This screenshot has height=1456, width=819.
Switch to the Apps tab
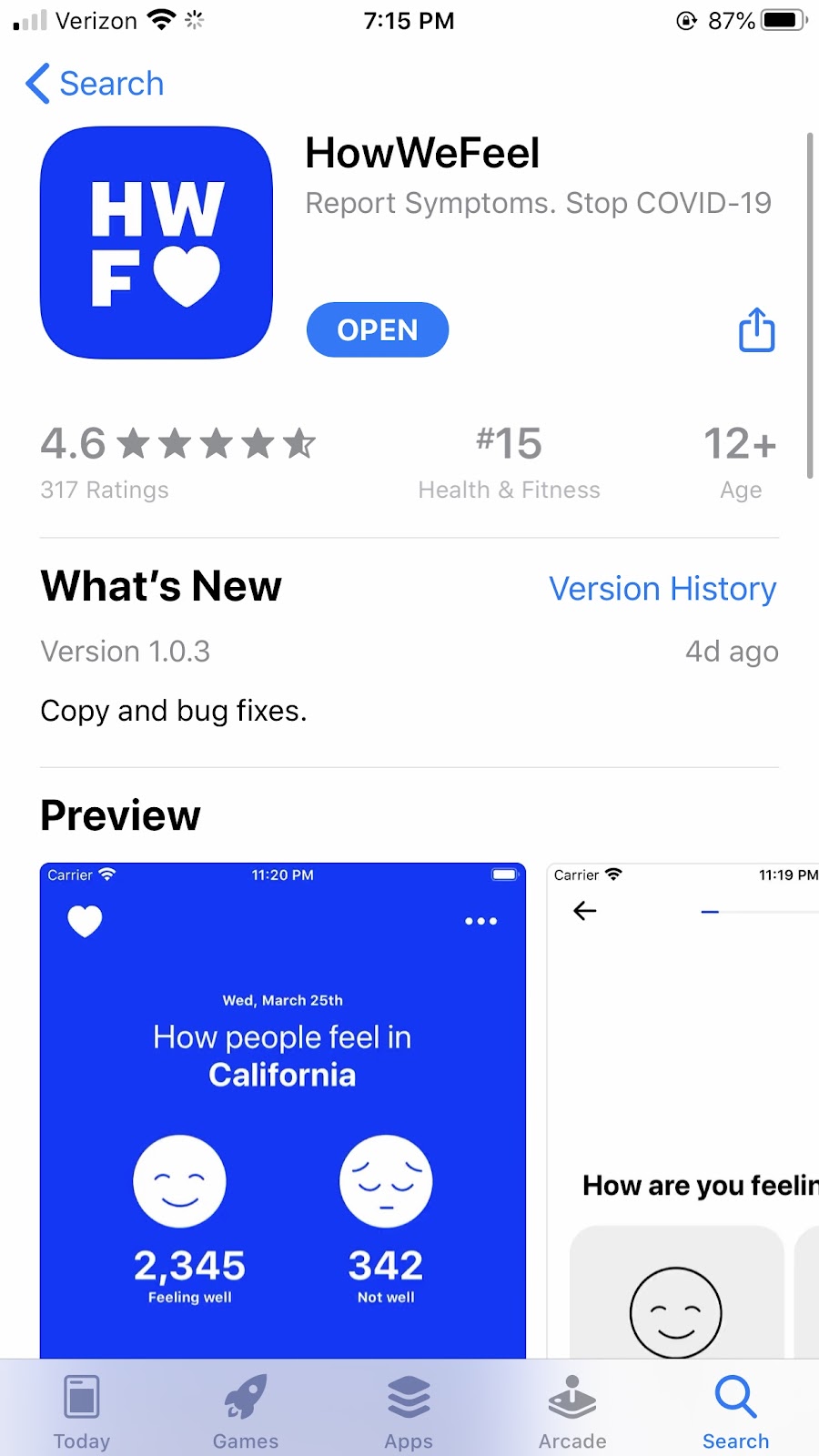(409, 1411)
